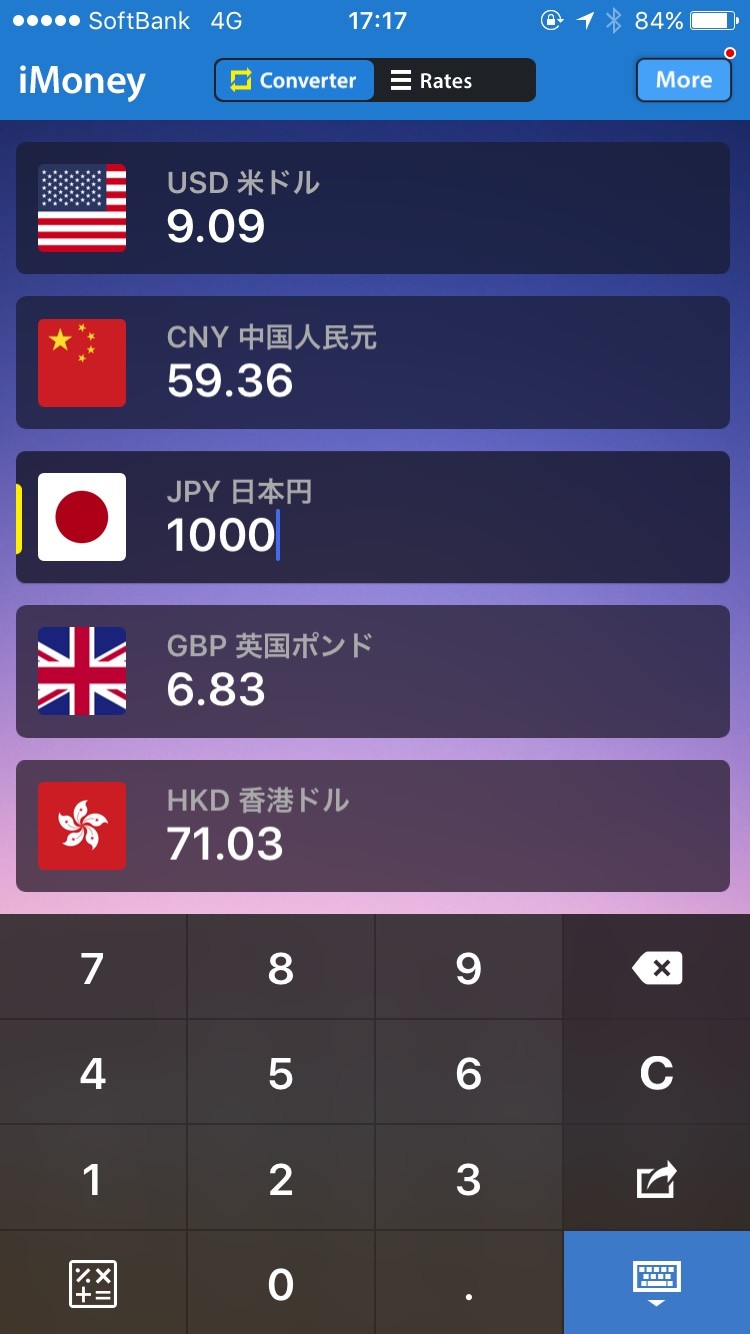Clear the amount with C key
750x1334 pixels.
pyautogui.click(x=656, y=1074)
